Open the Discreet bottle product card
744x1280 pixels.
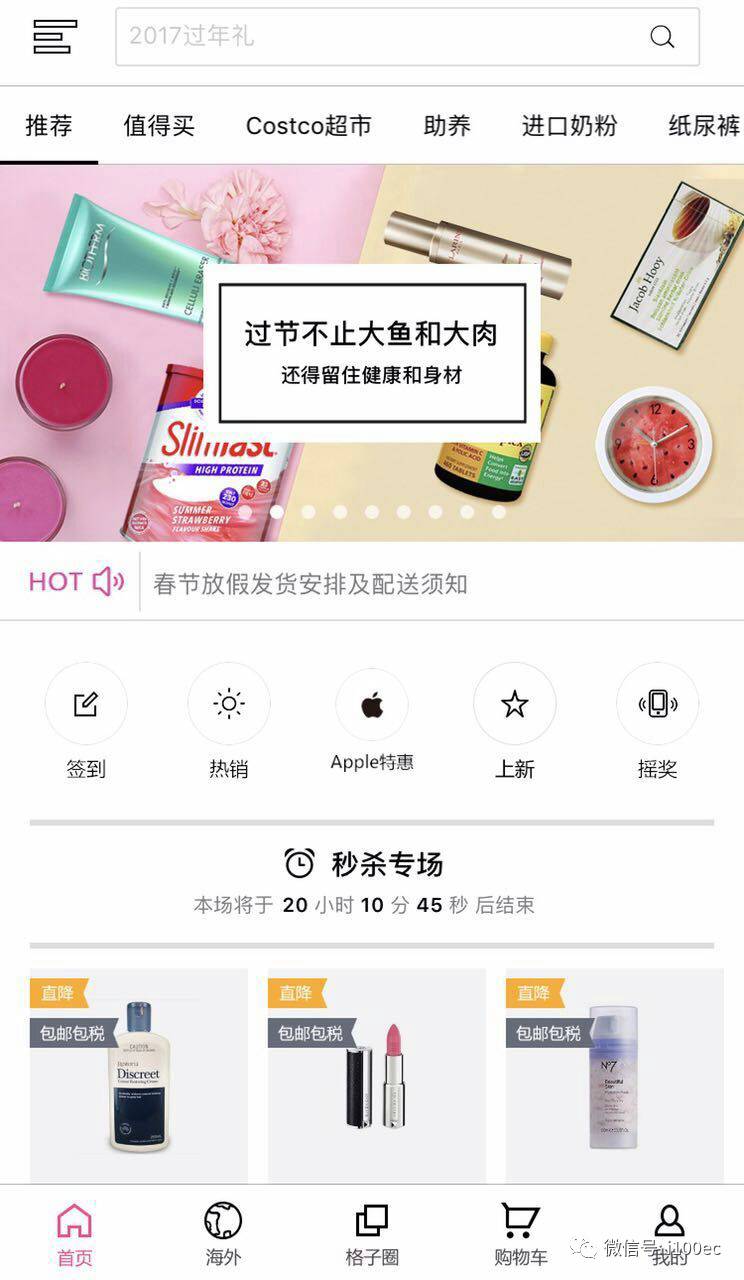[x=139, y=1075]
